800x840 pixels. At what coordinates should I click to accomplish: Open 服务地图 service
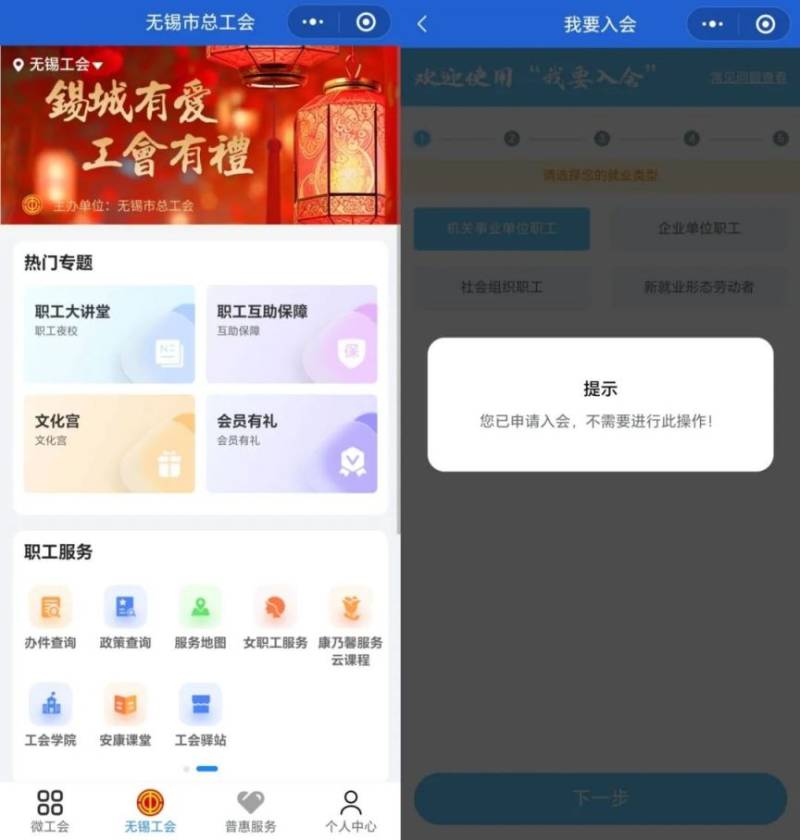pyautogui.click(x=200, y=617)
